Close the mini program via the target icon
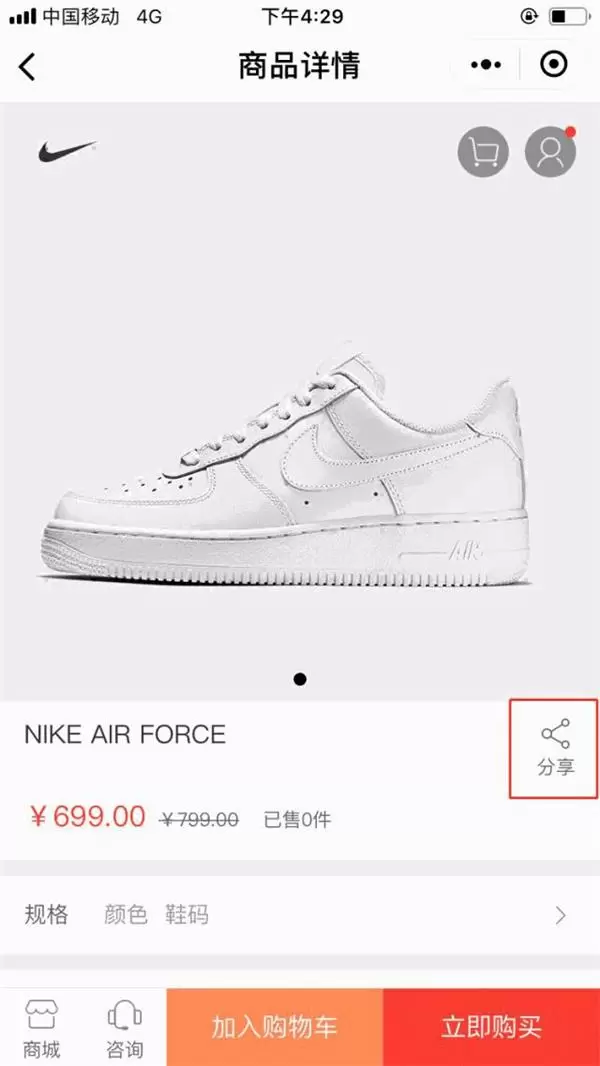600x1066 pixels. (553, 65)
